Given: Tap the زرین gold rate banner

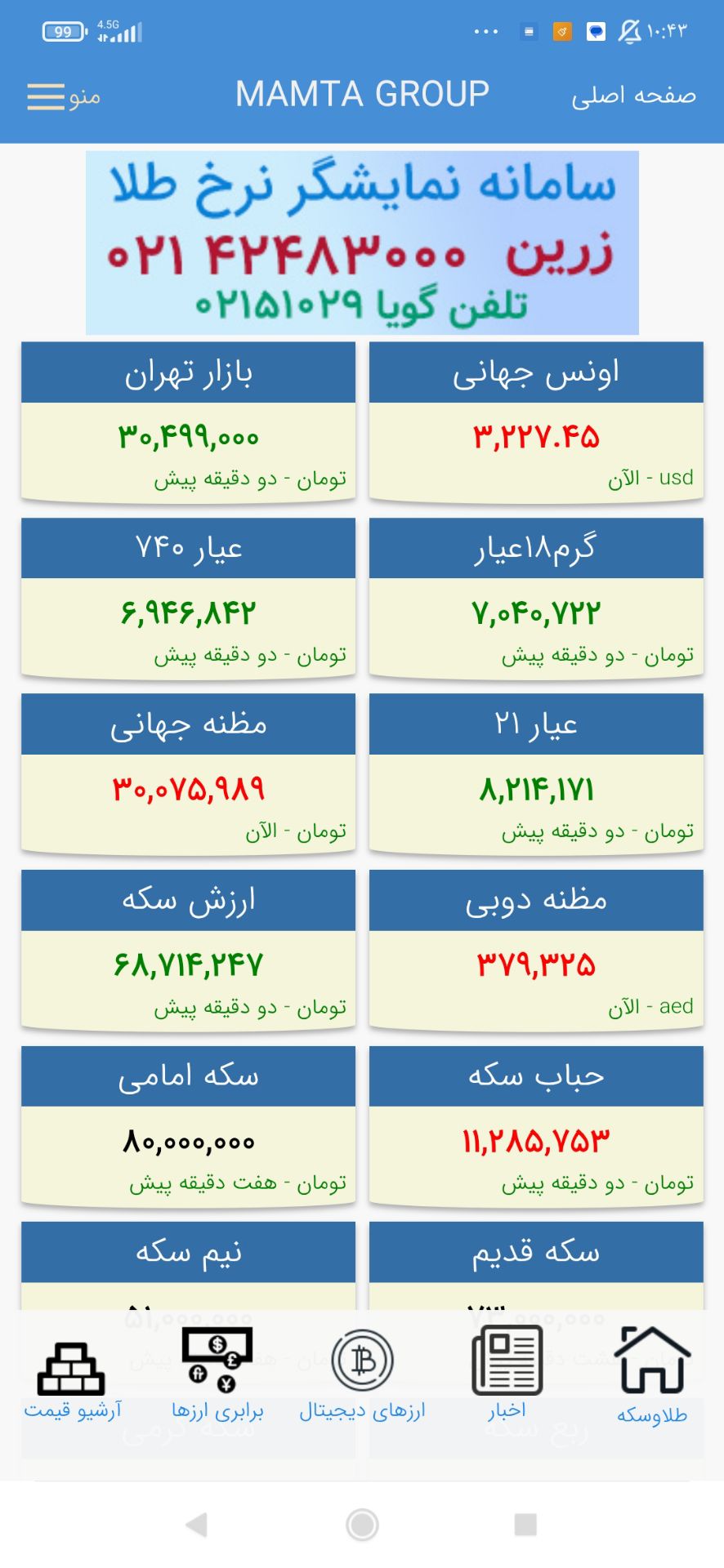Looking at the screenshot, I should click(362, 243).
